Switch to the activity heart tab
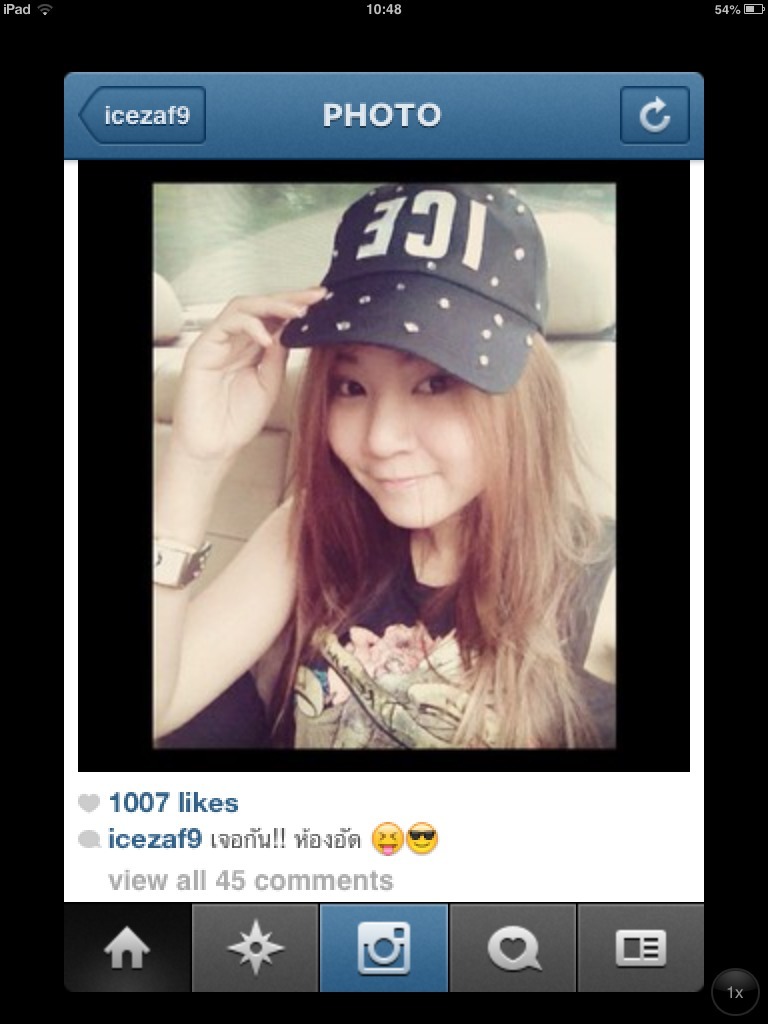 (513, 948)
